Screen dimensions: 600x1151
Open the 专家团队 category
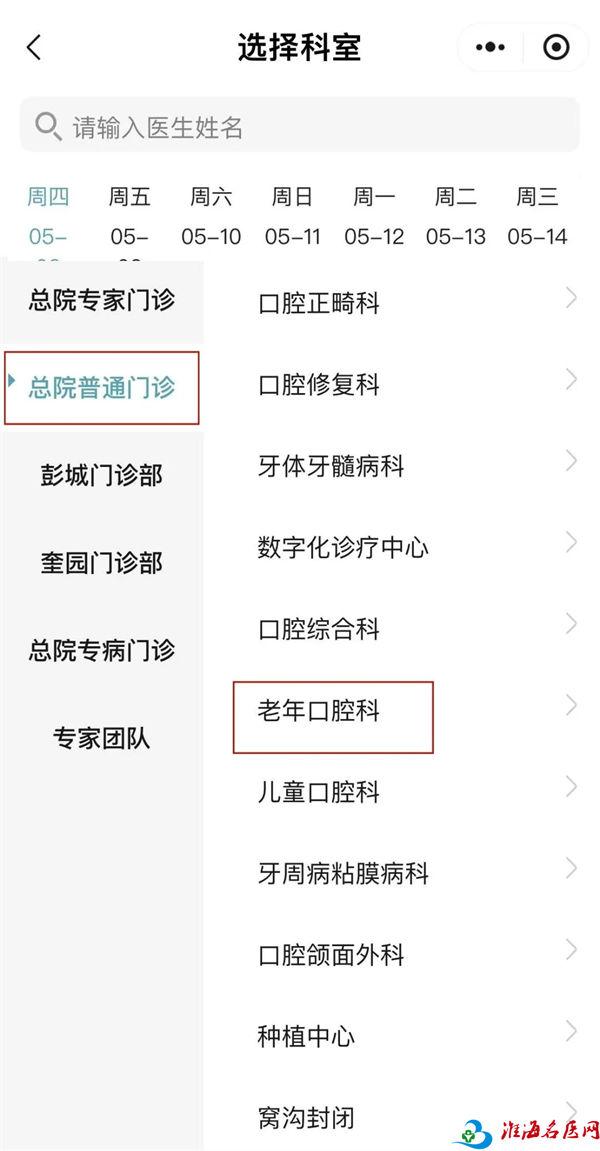tap(102, 738)
